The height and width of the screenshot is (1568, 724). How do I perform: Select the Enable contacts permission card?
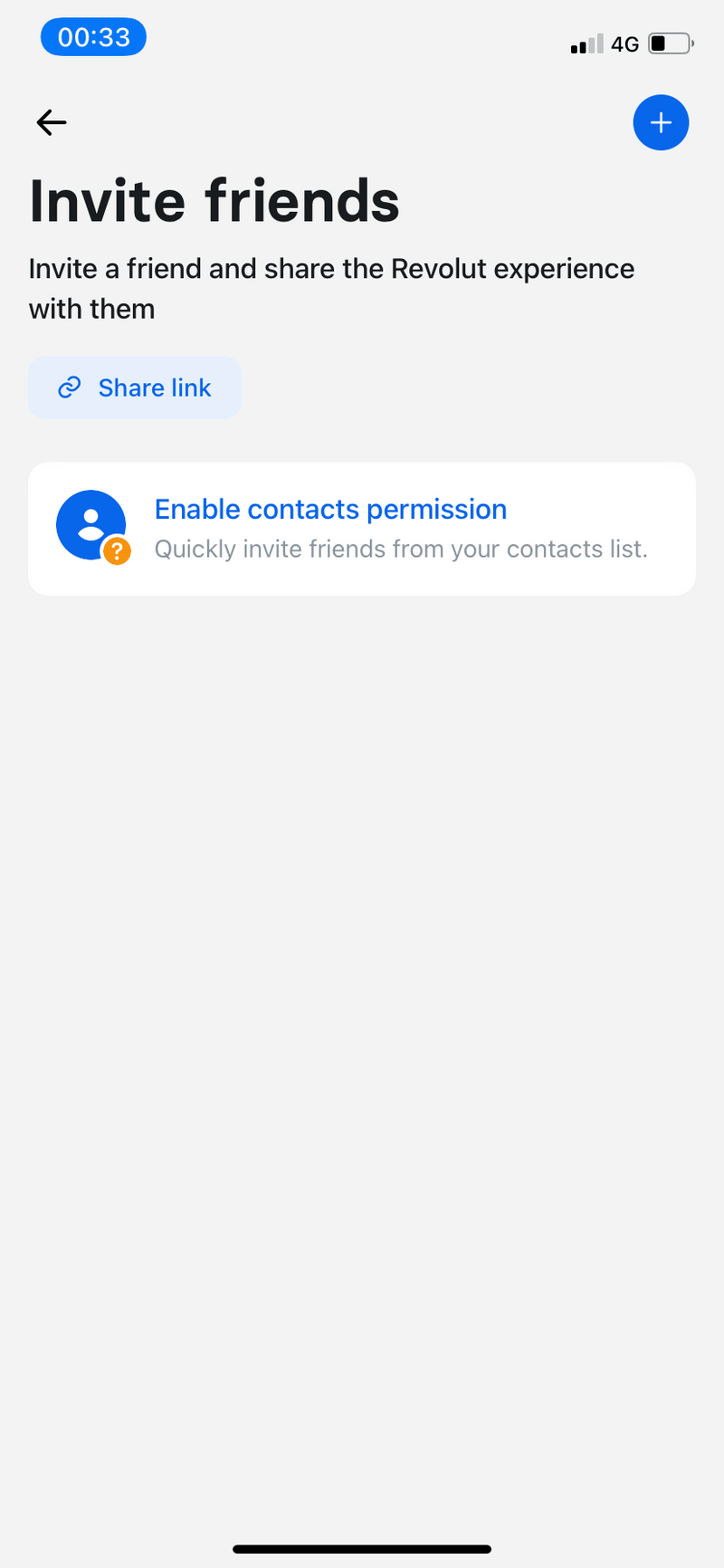[362, 529]
